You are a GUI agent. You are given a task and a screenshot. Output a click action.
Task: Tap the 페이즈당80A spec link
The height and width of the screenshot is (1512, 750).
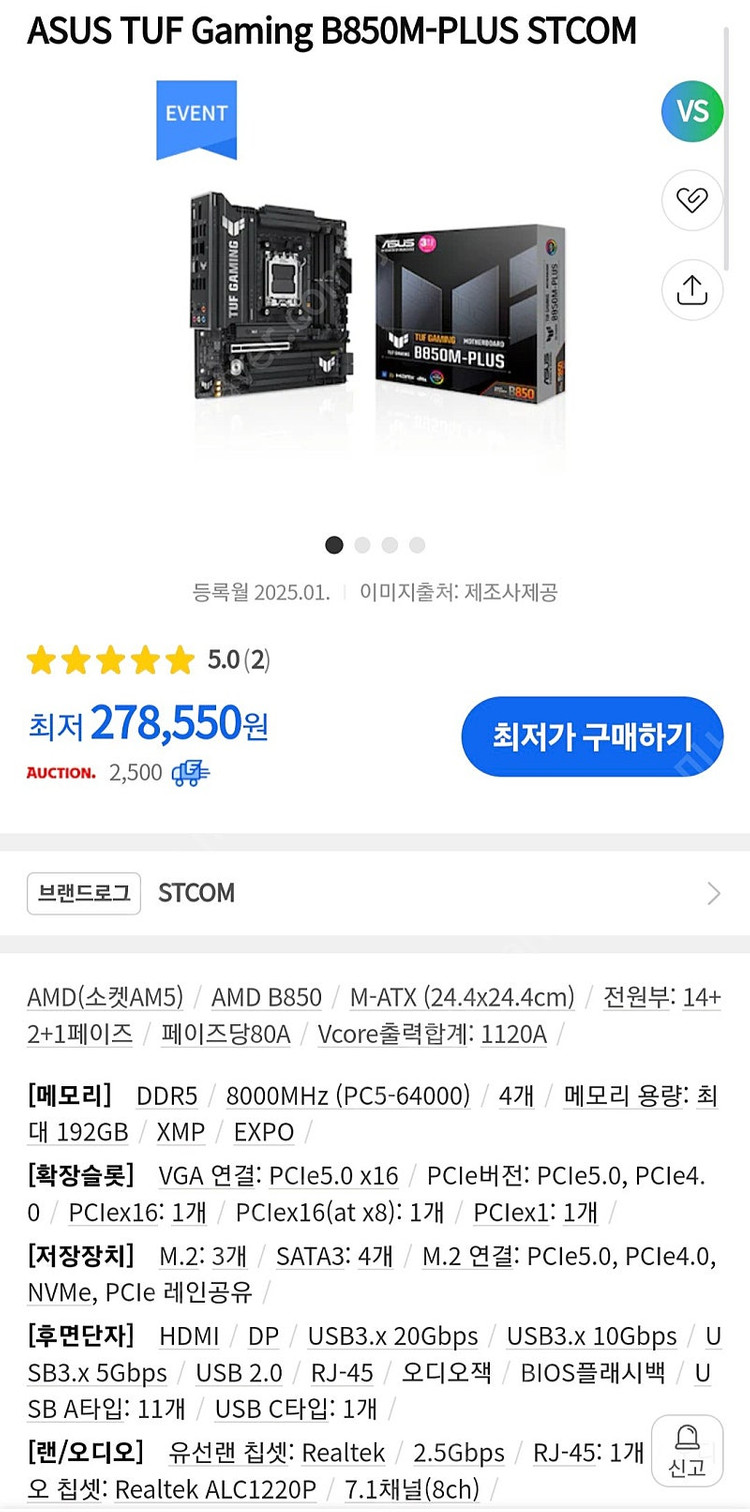pos(225,1034)
